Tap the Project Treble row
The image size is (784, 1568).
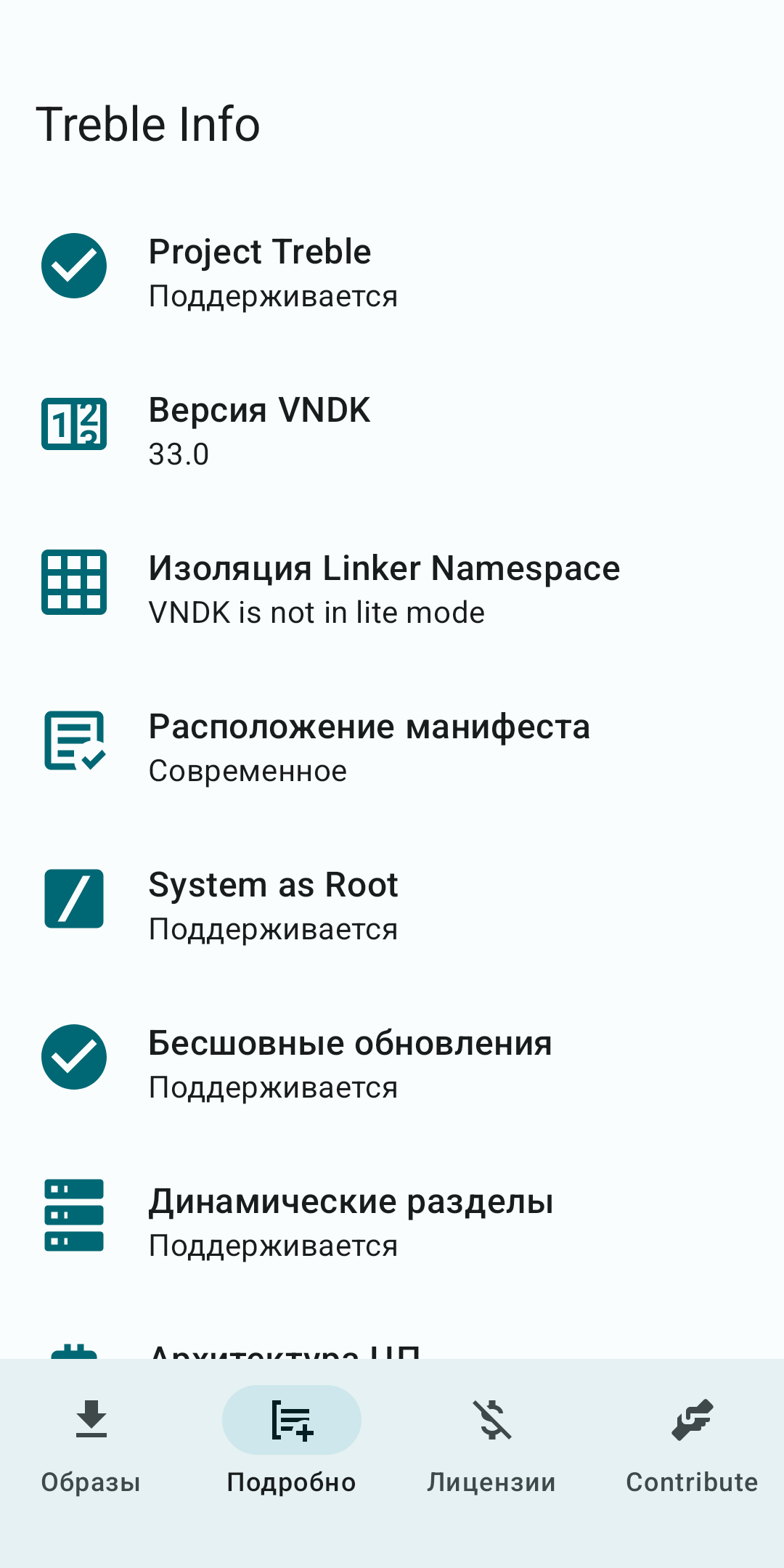392,272
